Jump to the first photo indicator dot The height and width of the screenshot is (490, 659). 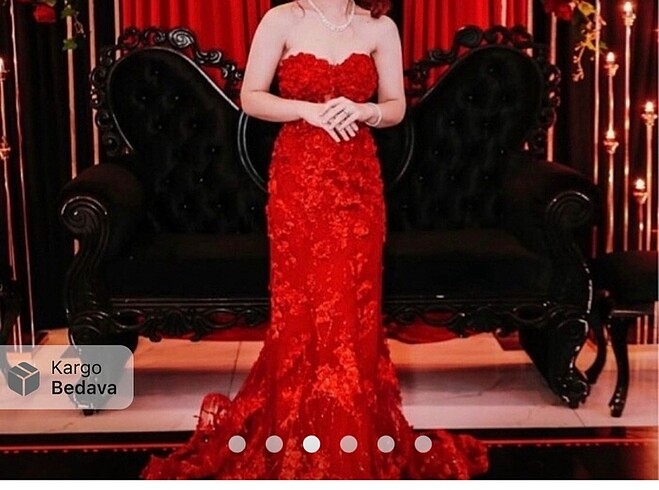pyautogui.click(x=237, y=443)
